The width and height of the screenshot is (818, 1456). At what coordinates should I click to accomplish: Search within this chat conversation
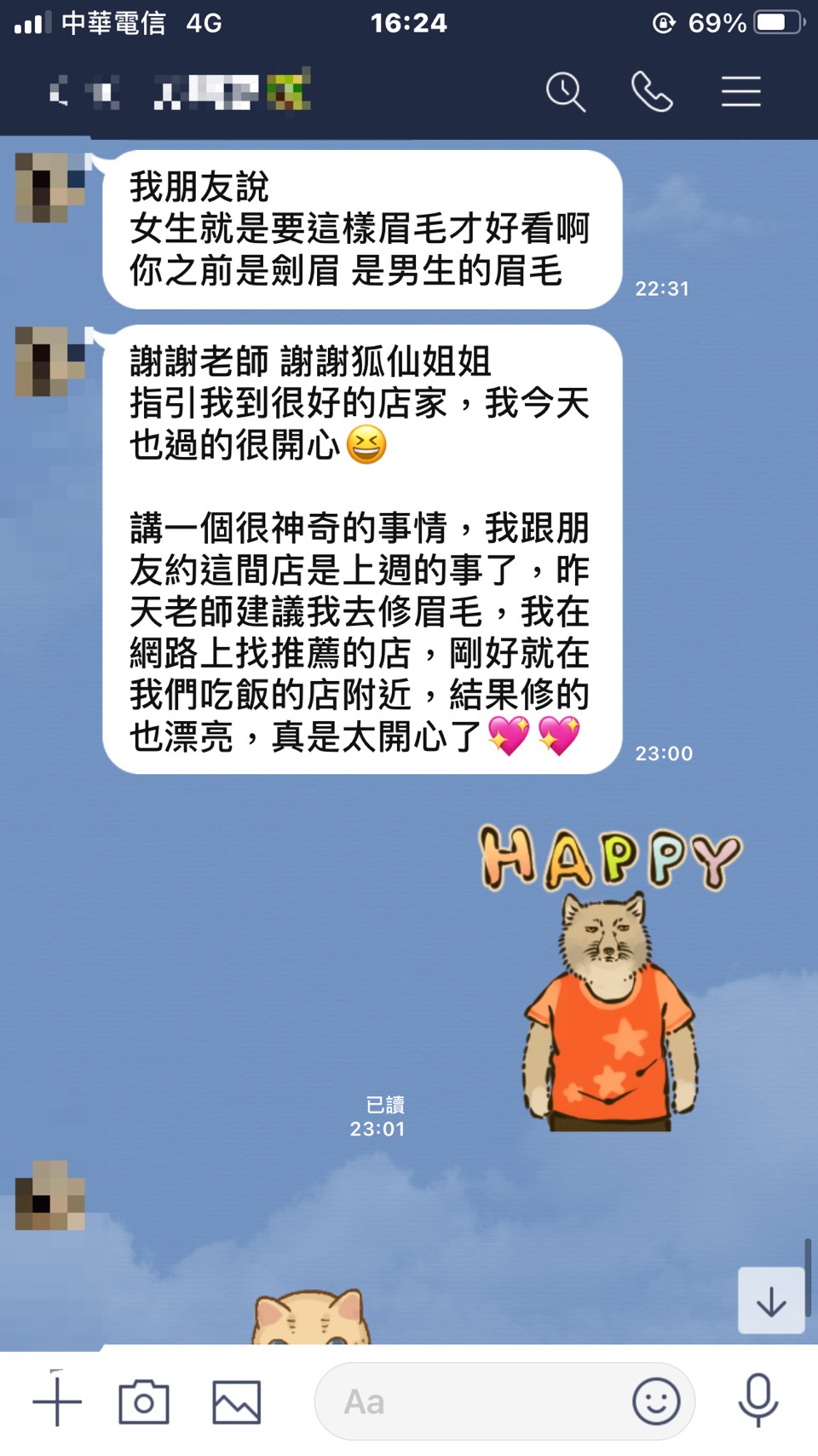tap(566, 91)
